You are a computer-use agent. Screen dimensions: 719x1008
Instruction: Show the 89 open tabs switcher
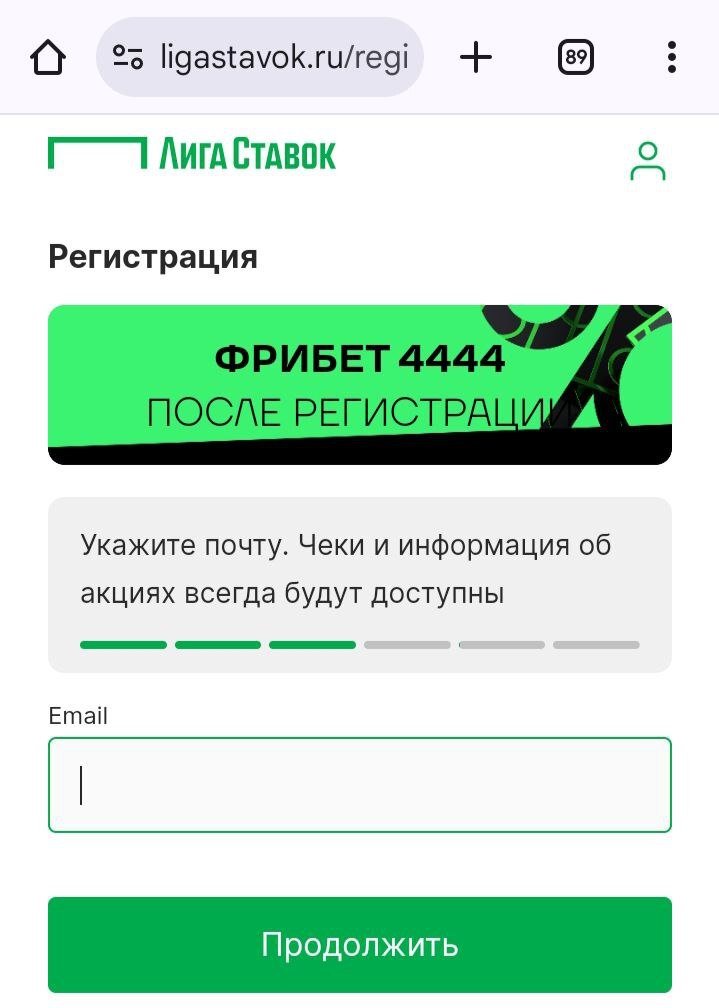[575, 57]
